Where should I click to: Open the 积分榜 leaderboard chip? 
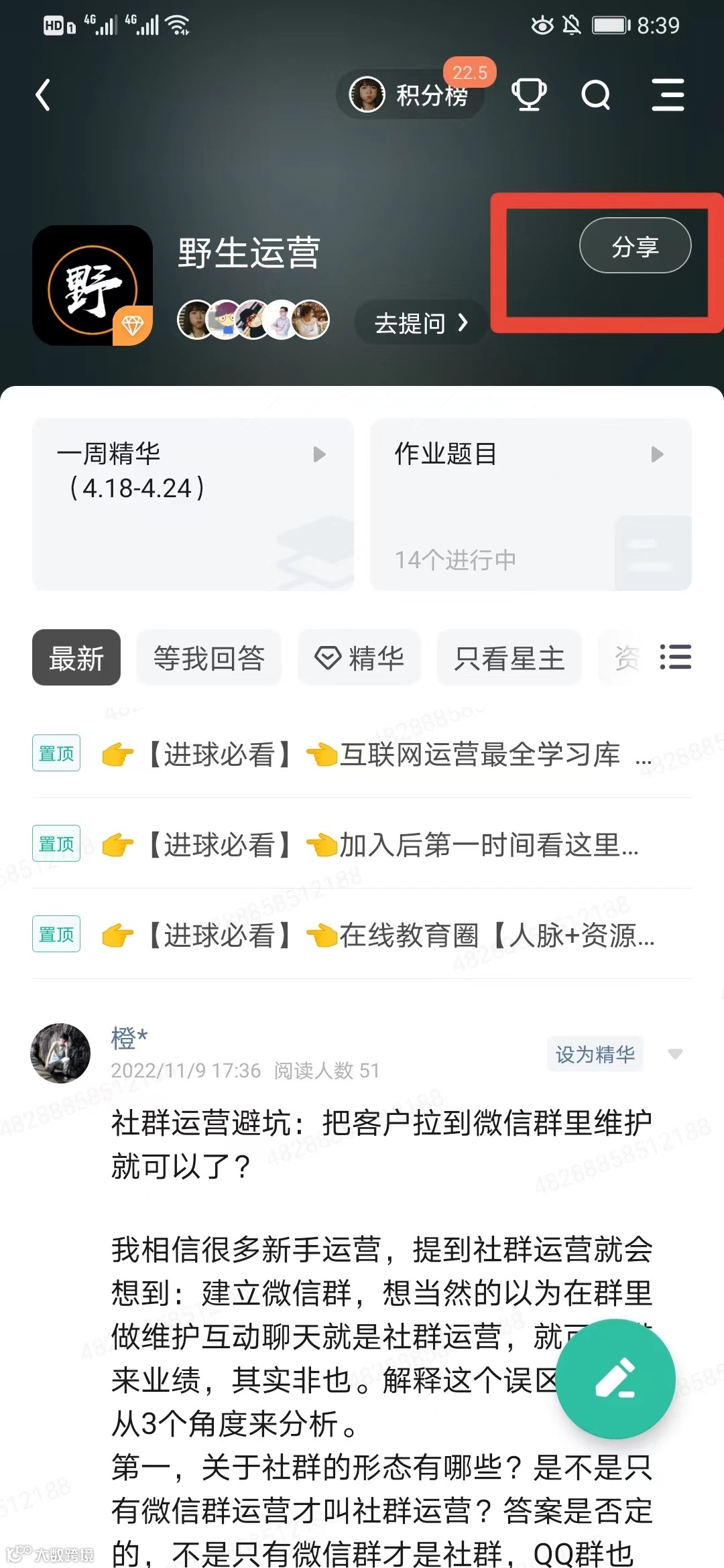[x=410, y=94]
